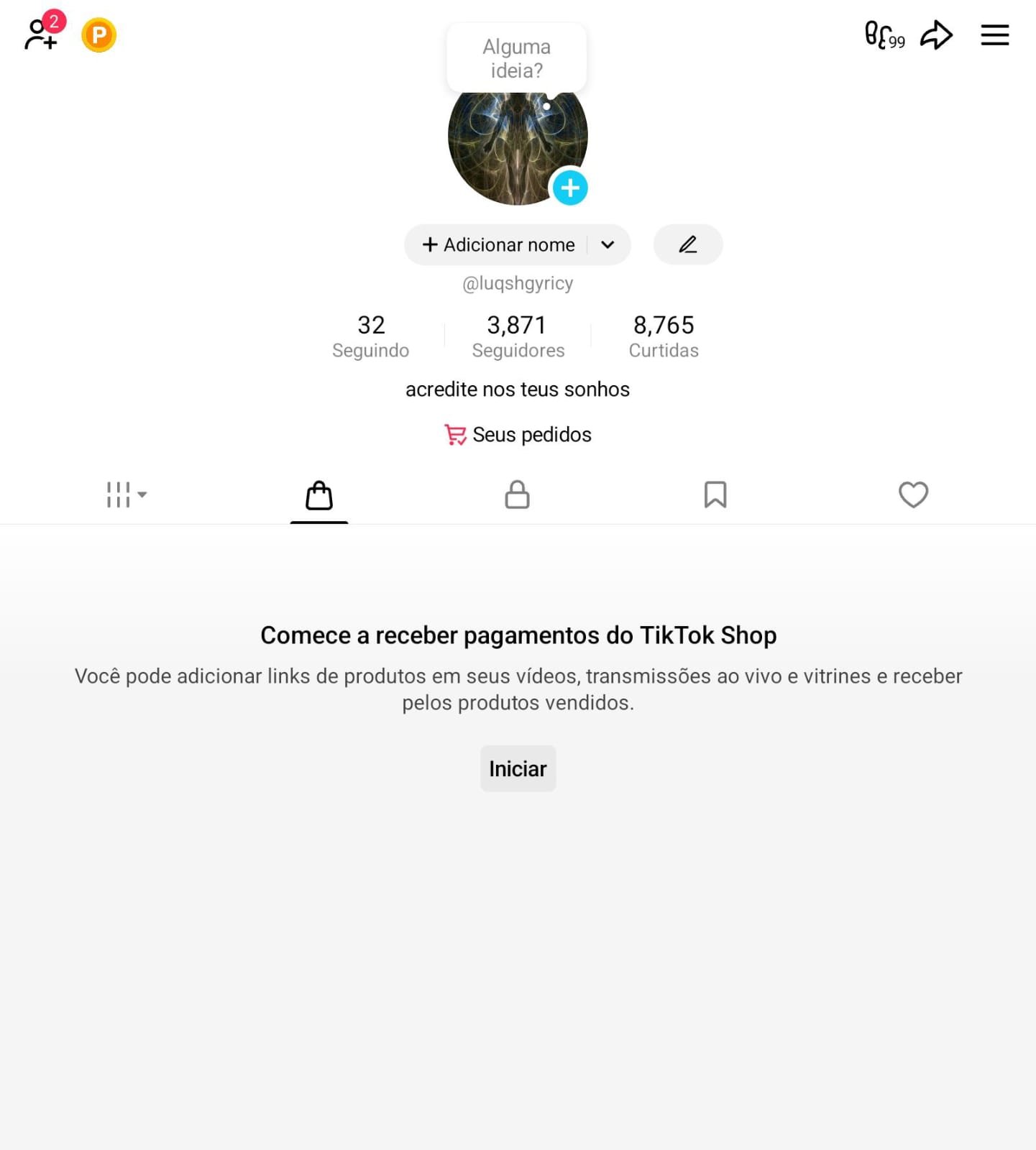Dismiss the Alguma ideia? suggestion bubble
This screenshot has height=1150, width=1036.
(517, 57)
